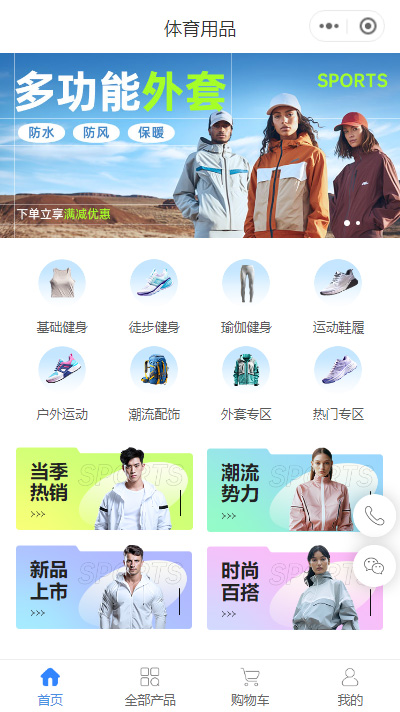Open the 潮流势力 card
Viewport: 400px width, 712px height.
(x=295, y=490)
